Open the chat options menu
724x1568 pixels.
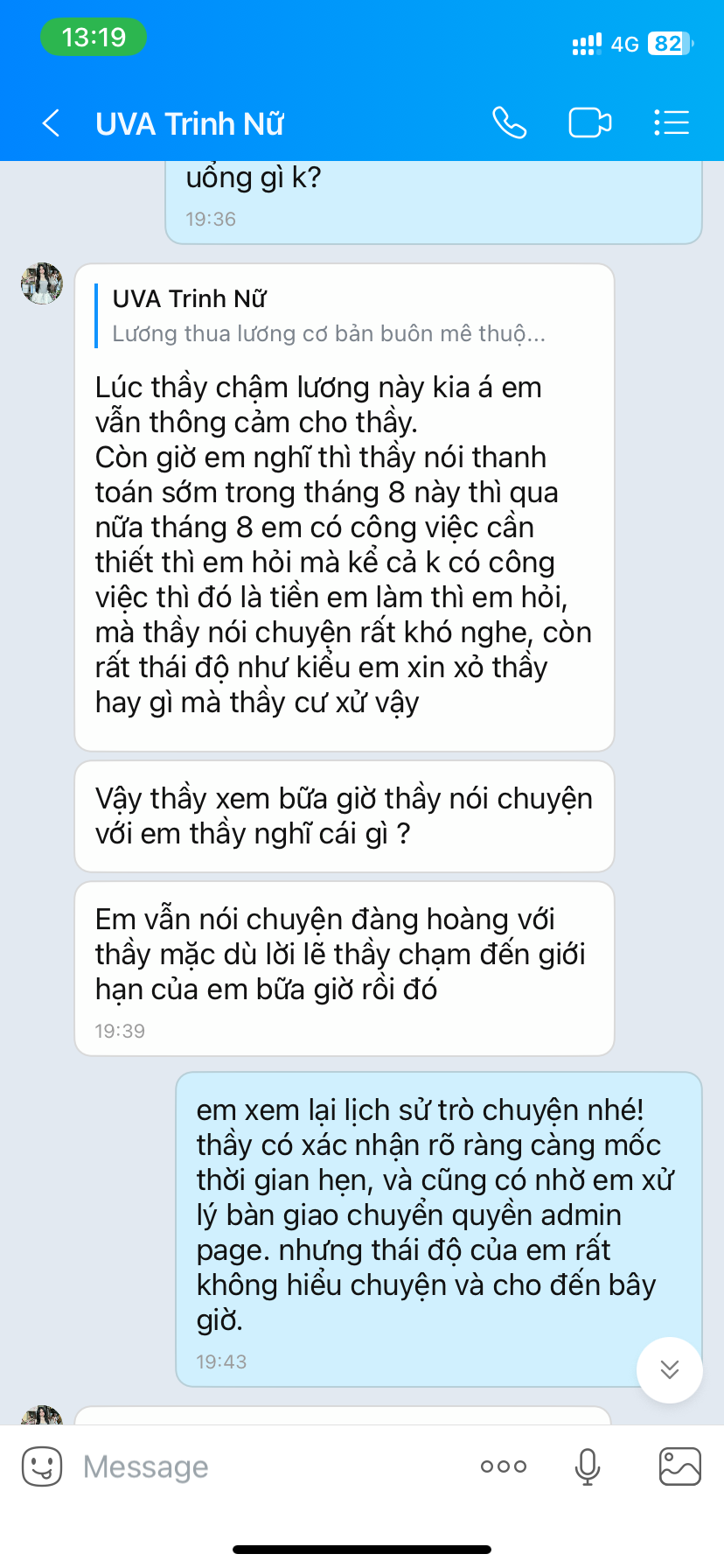pyautogui.click(x=672, y=122)
